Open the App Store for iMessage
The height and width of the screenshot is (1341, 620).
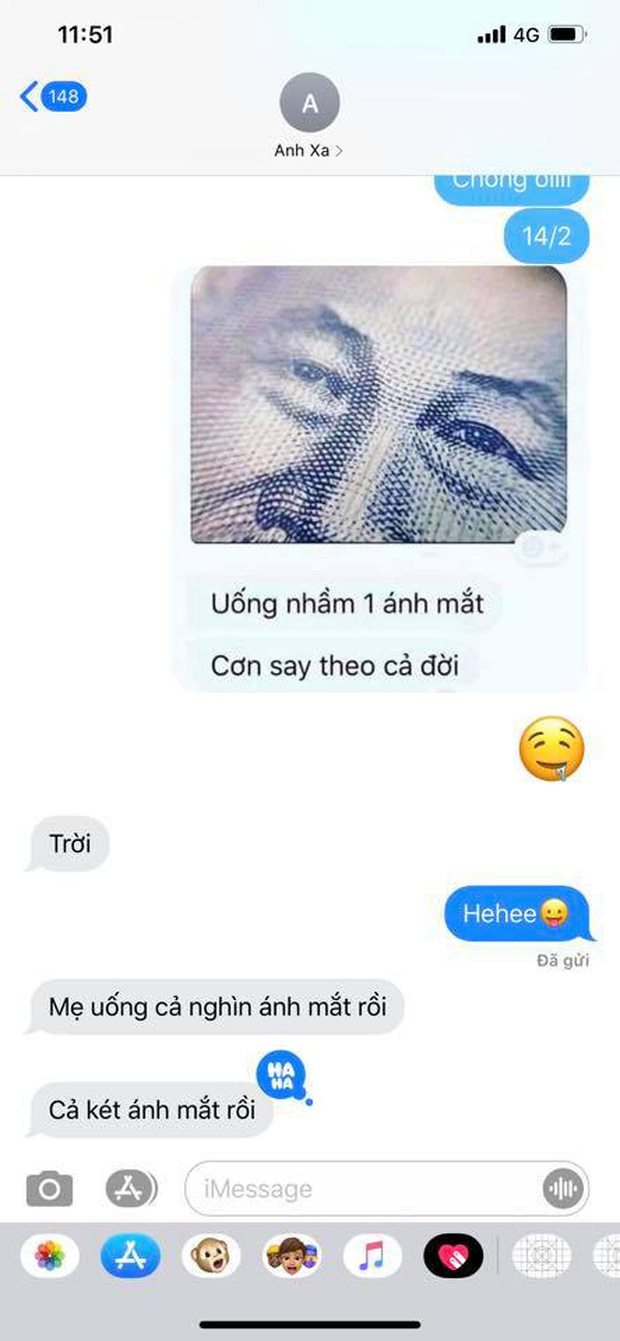(x=130, y=1256)
